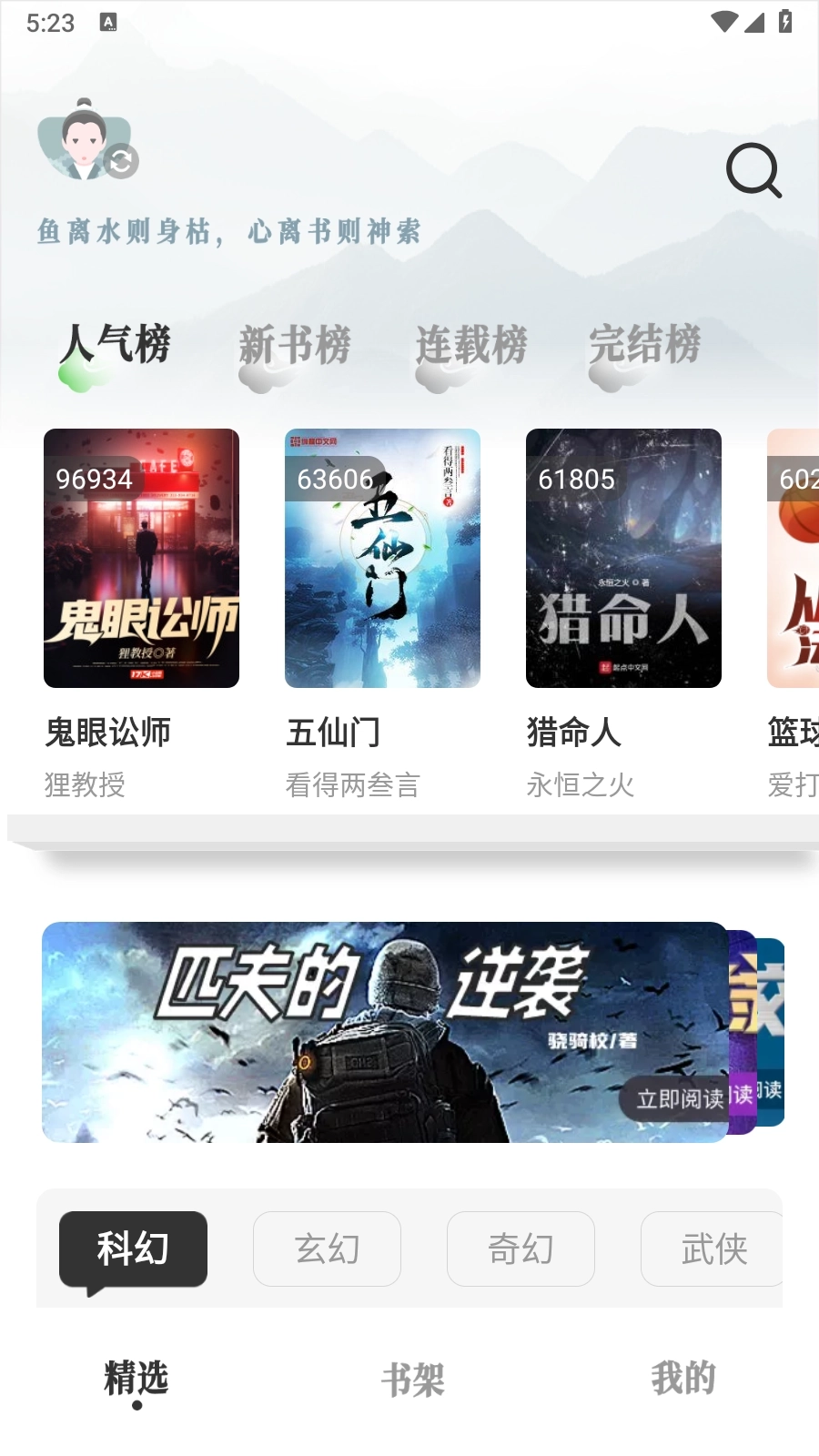
Task: Tap 立即阅读 on the banner
Action: click(680, 1098)
